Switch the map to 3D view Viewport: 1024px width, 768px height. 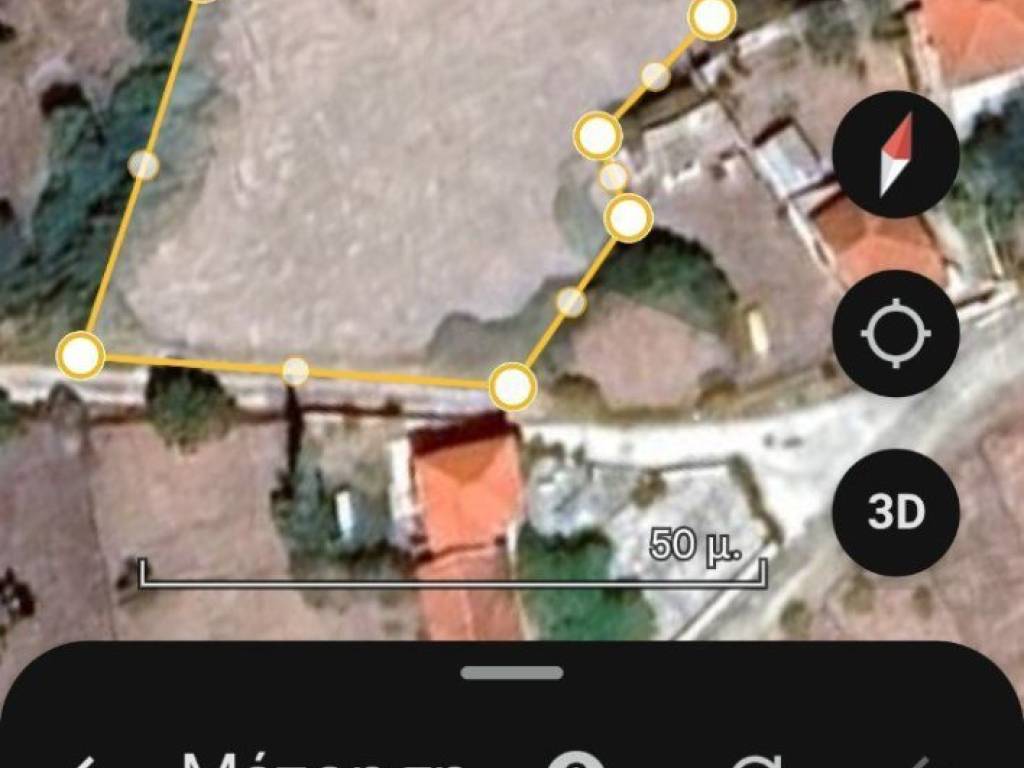tap(895, 512)
